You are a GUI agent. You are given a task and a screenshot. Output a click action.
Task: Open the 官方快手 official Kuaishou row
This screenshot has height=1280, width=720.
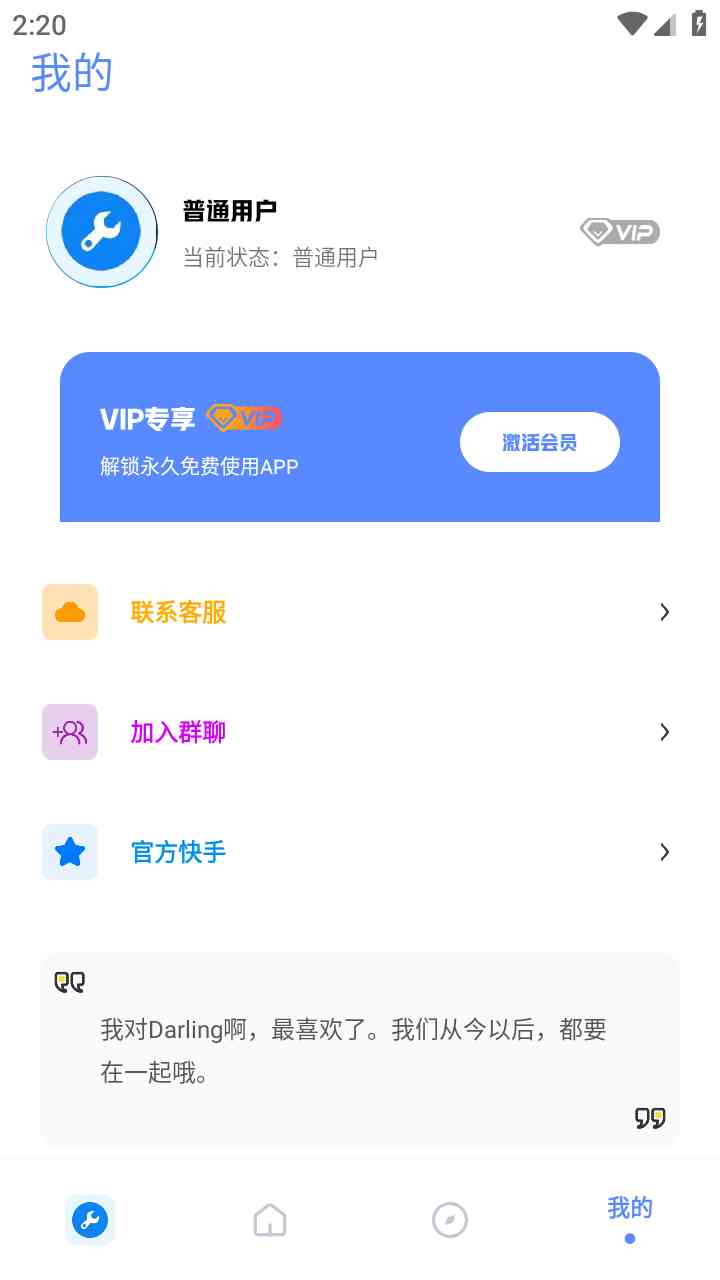(x=360, y=852)
